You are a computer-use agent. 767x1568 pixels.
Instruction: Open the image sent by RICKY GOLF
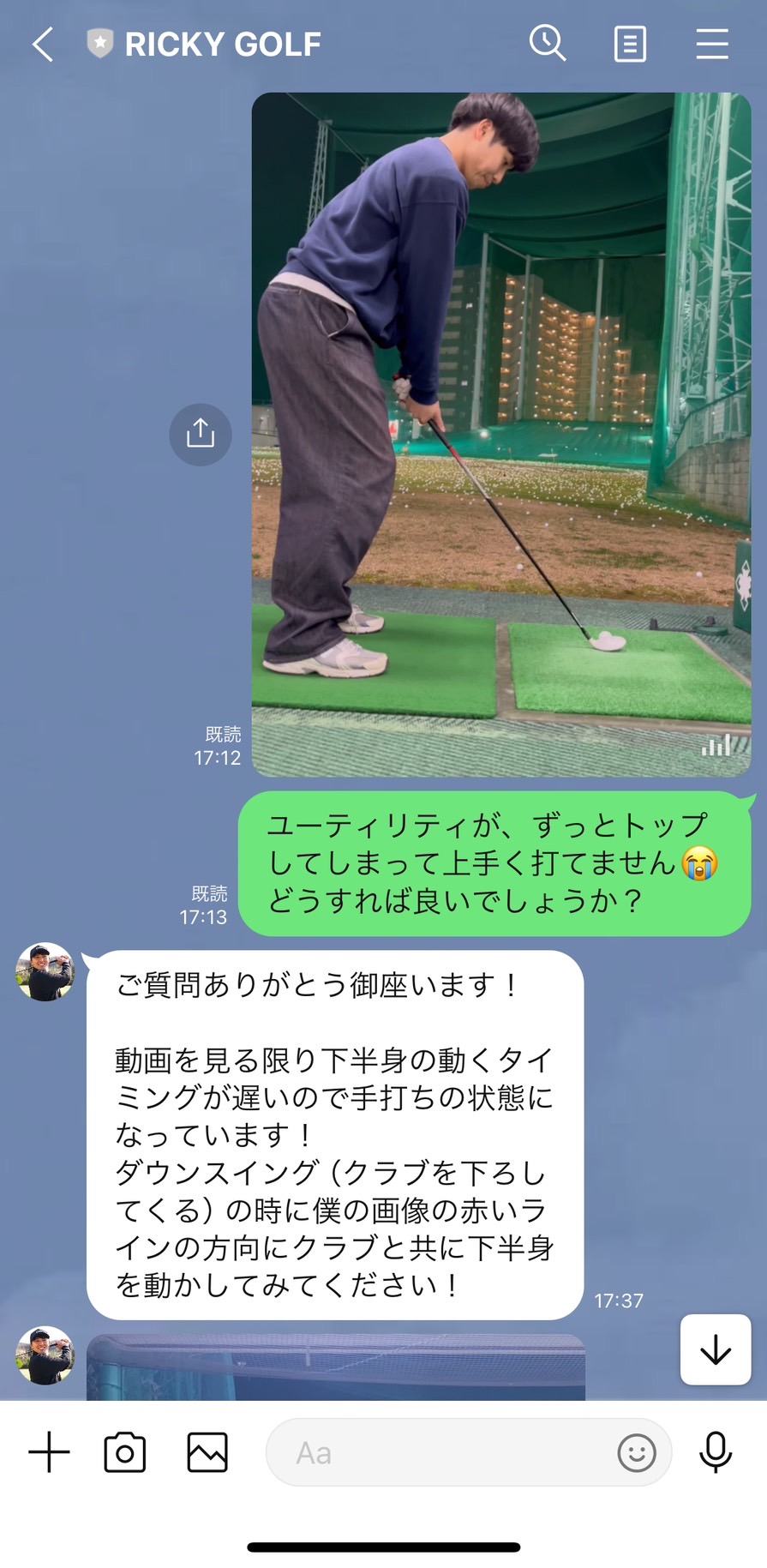[x=336, y=1367]
